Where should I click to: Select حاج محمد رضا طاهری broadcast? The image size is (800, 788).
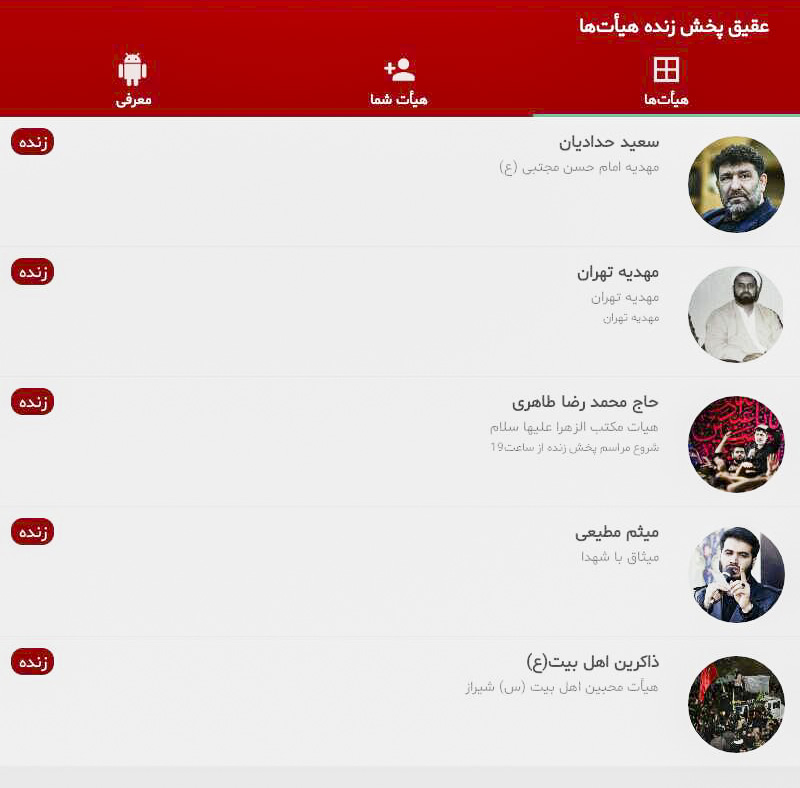tap(400, 443)
